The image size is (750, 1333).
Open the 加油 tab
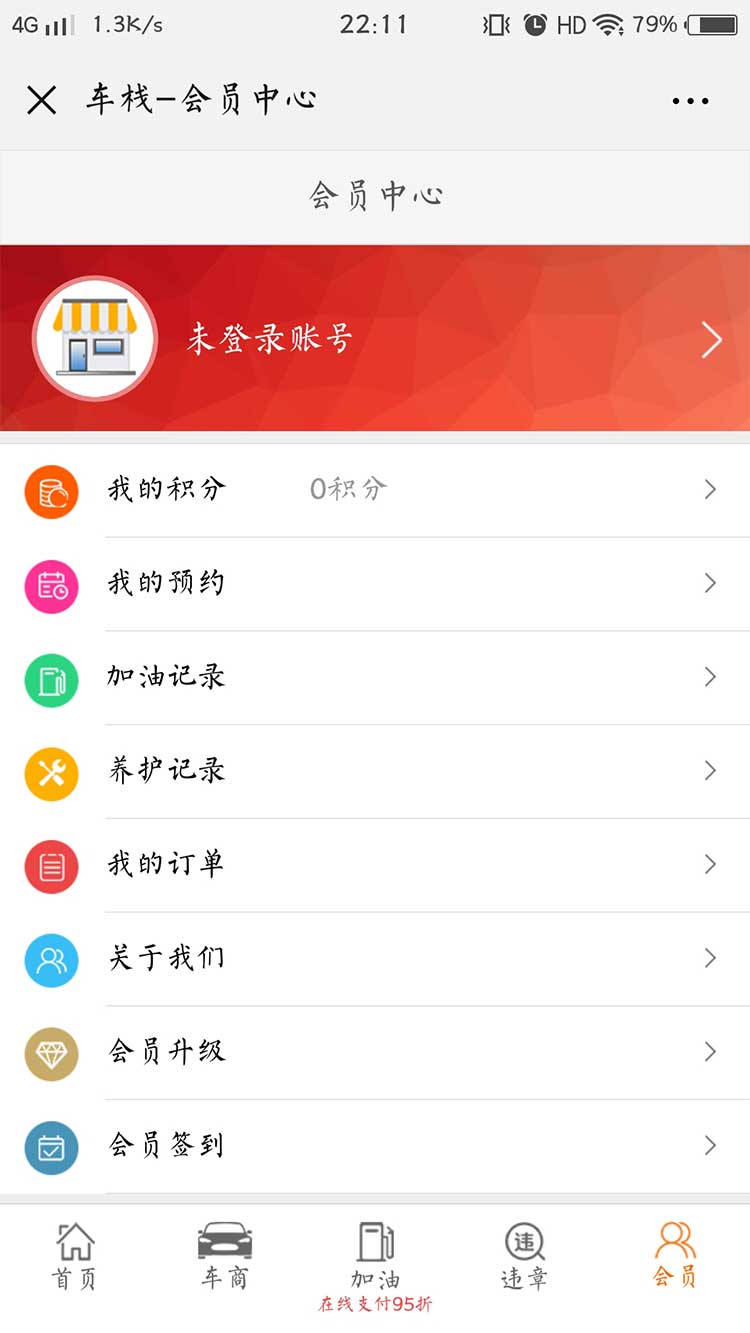(x=375, y=1258)
